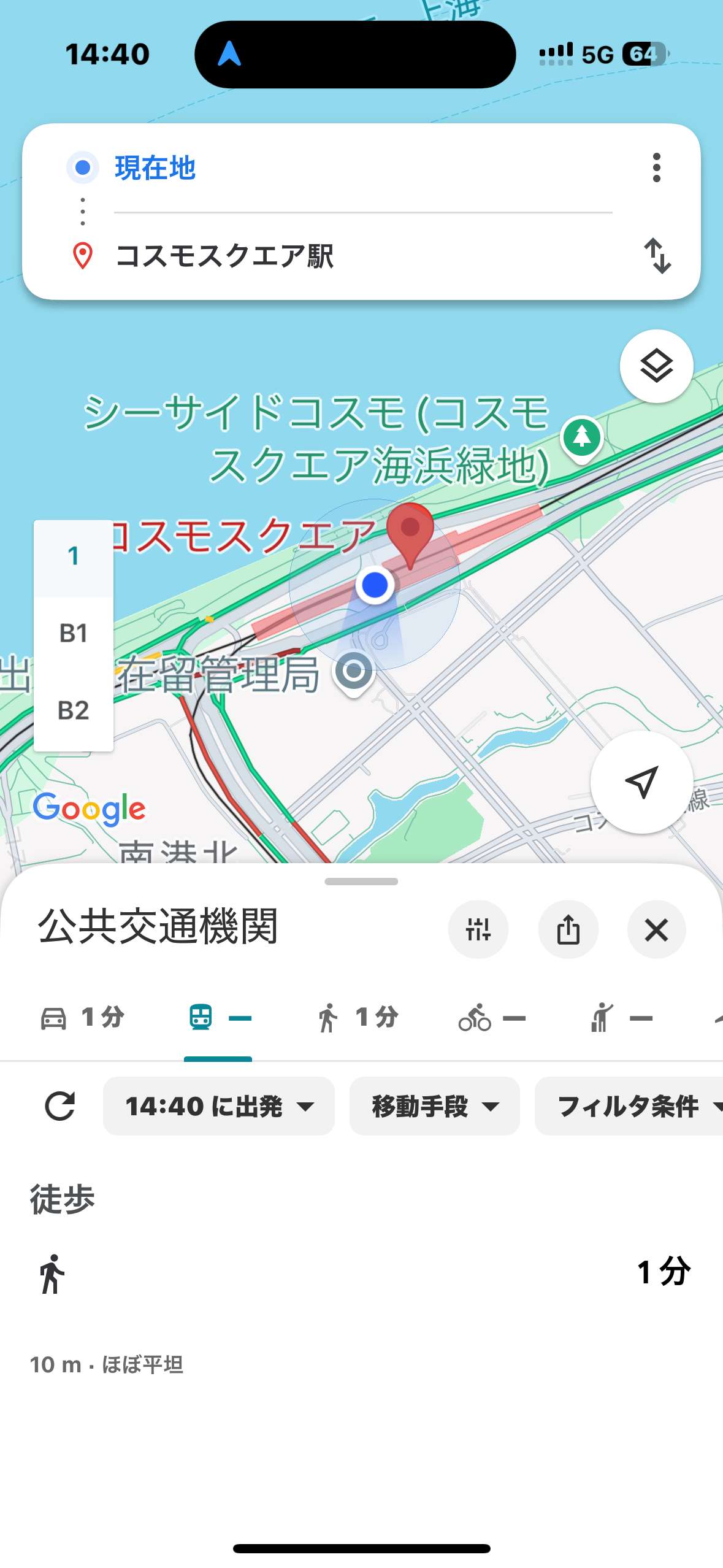Open route options sliders icon
This screenshot has height=1568, width=723.
(x=478, y=929)
